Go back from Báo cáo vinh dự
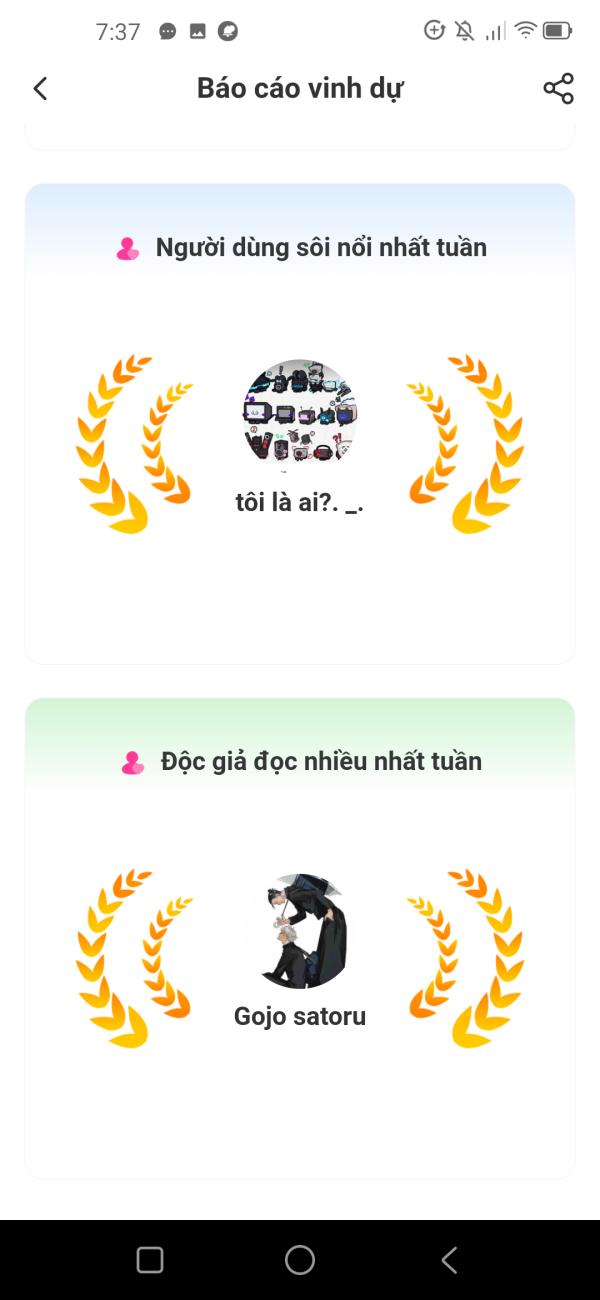This screenshot has height=1300, width=600. point(40,88)
